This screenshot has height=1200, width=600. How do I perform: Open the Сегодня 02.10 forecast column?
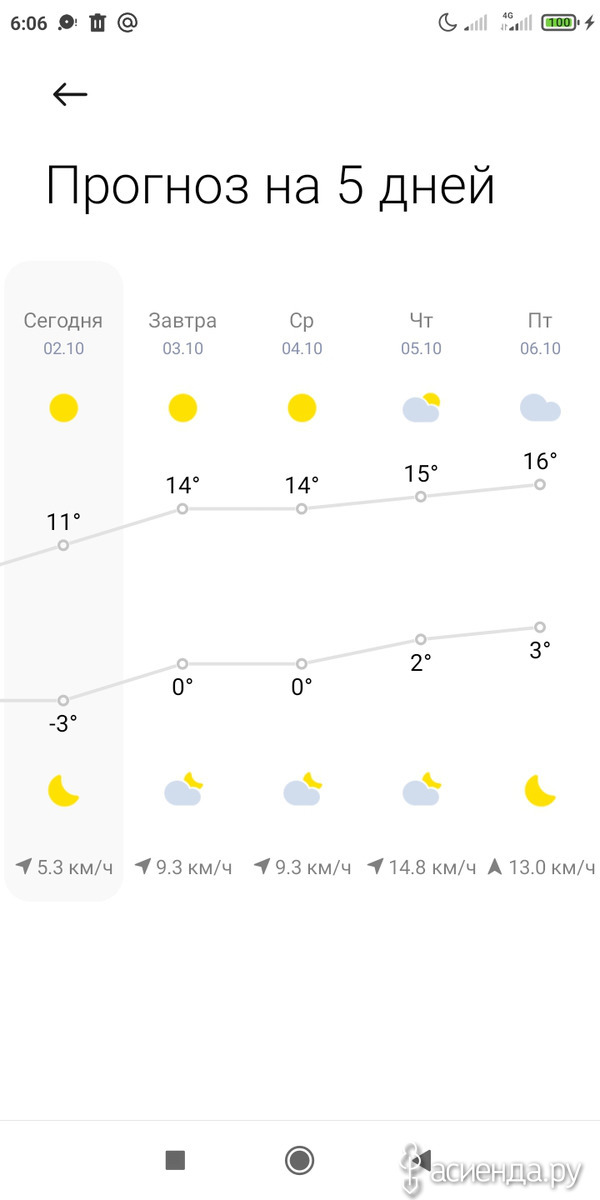coord(64,582)
